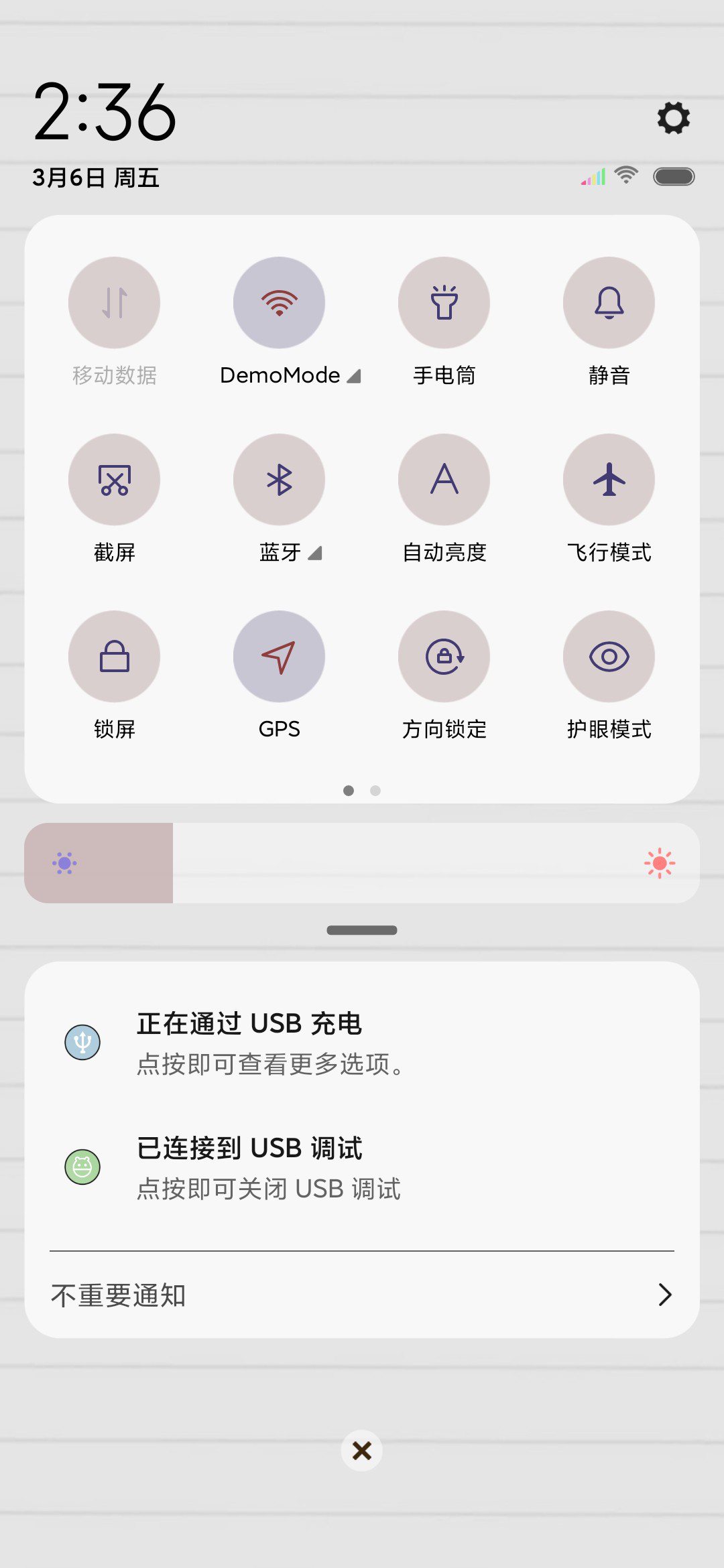Take a screenshot with the 截屏 tile

point(114,480)
